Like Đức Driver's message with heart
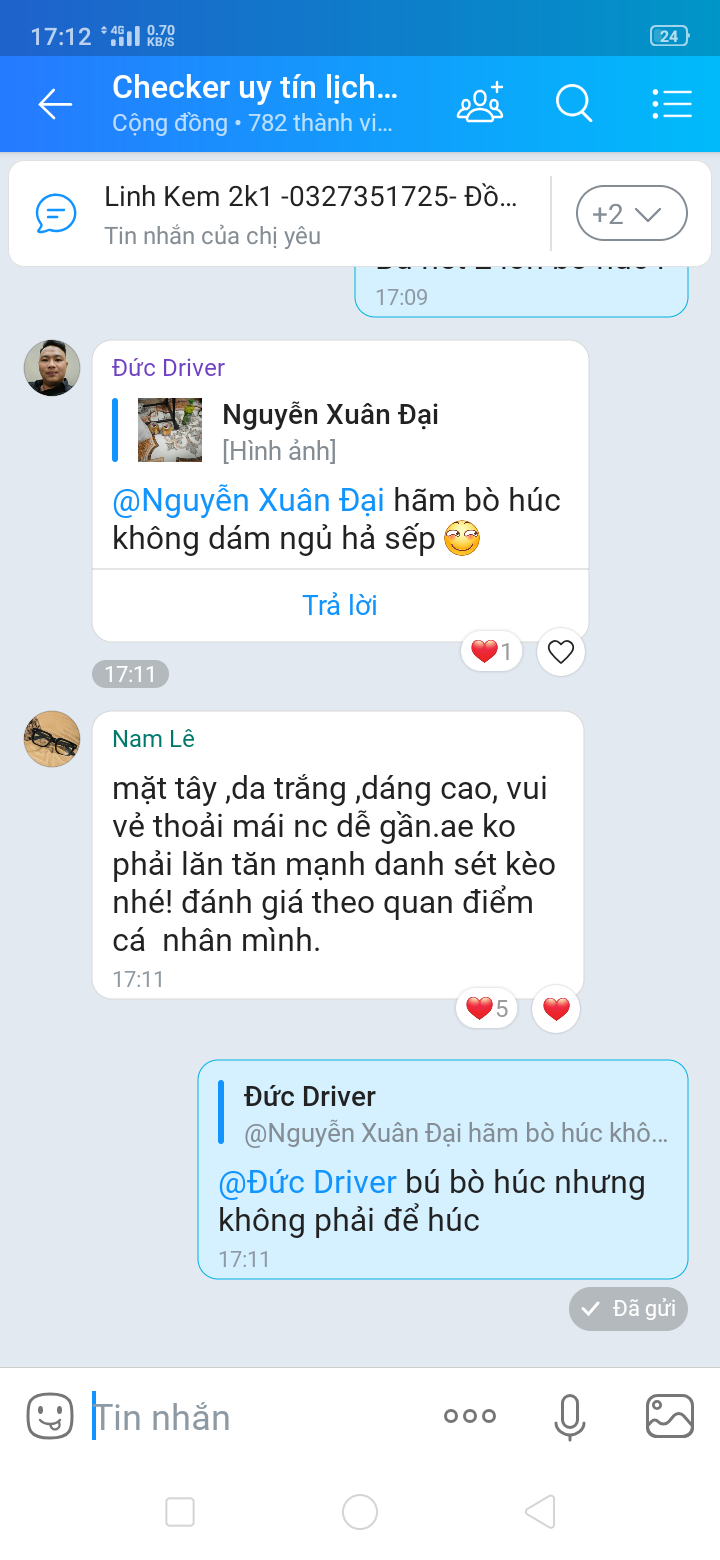Image resolution: width=720 pixels, height=1560 pixels. (x=561, y=653)
